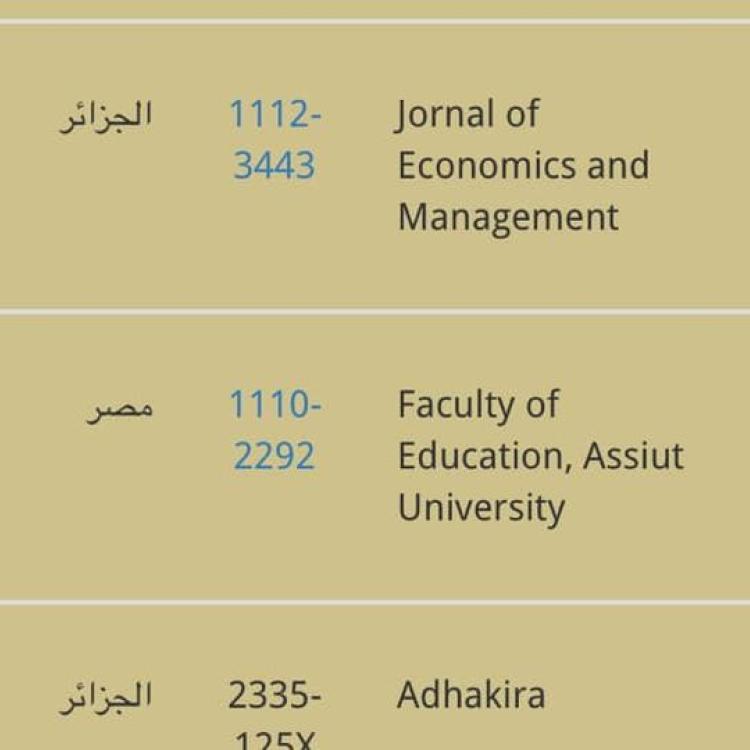The height and width of the screenshot is (750, 750).
Task: Open the ISSN link 1110-2292
Action: pos(275,430)
